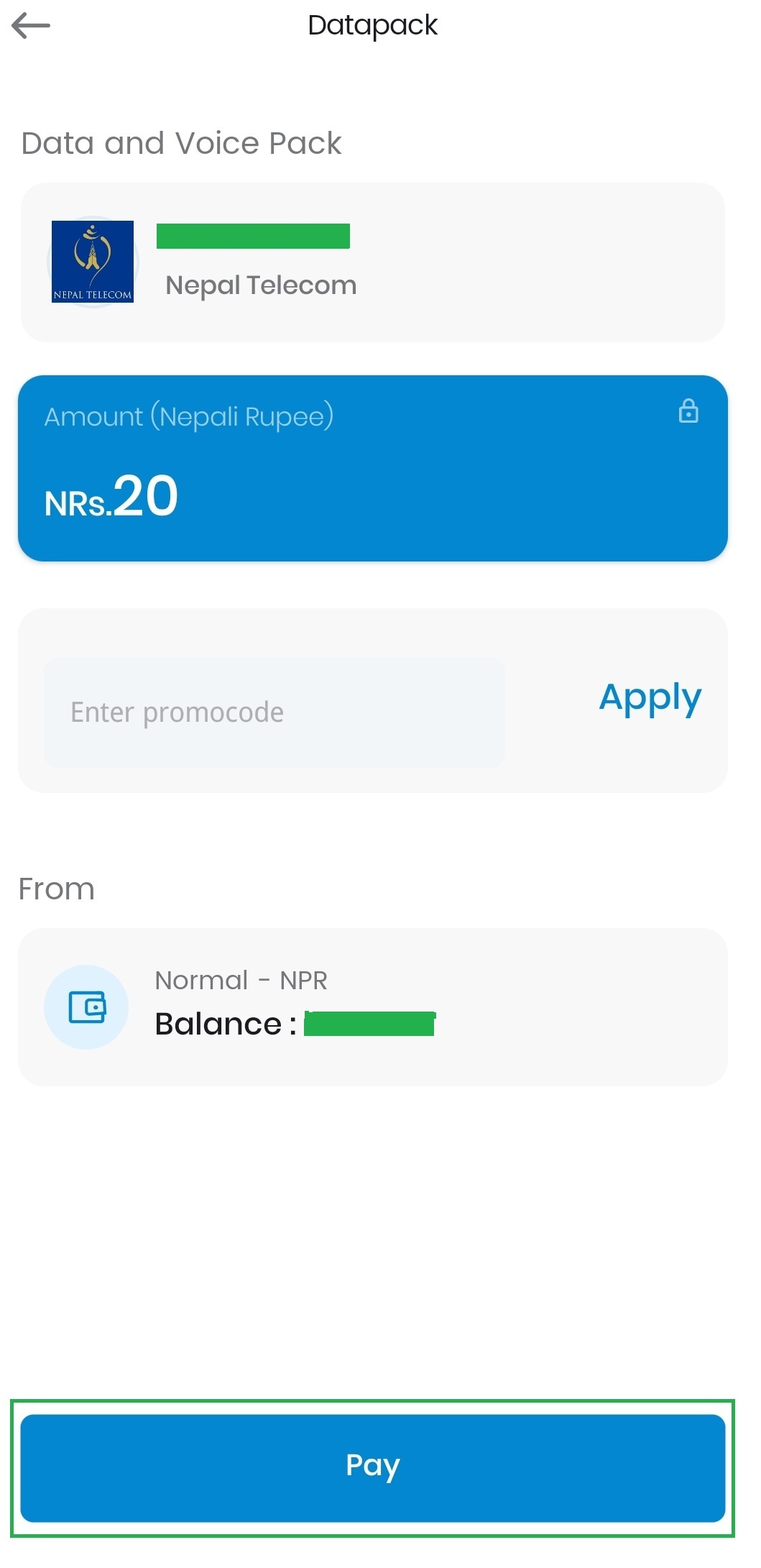Viewport: 761px width, 1568px height.
Task: Select the Nepal Telecom recipient card
Action: pyautogui.click(x=373, y=261)
